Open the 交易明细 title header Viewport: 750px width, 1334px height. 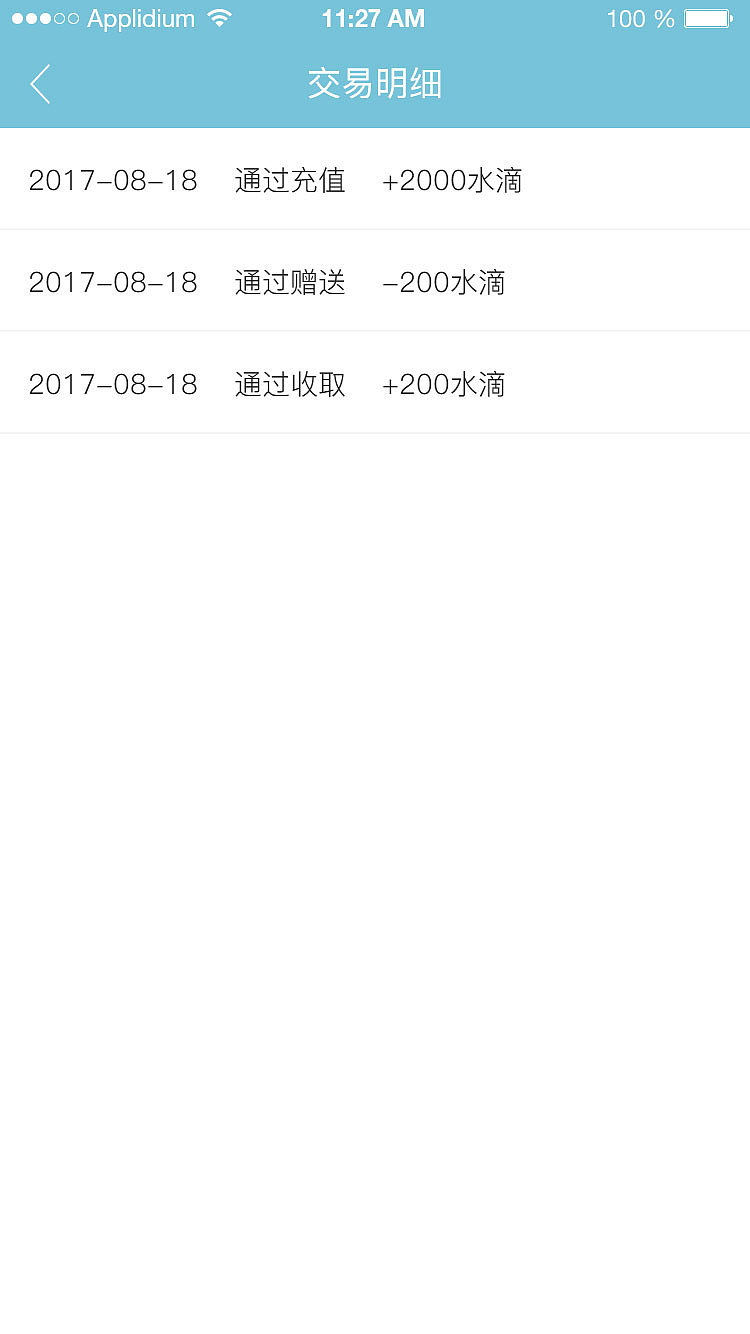375,85
